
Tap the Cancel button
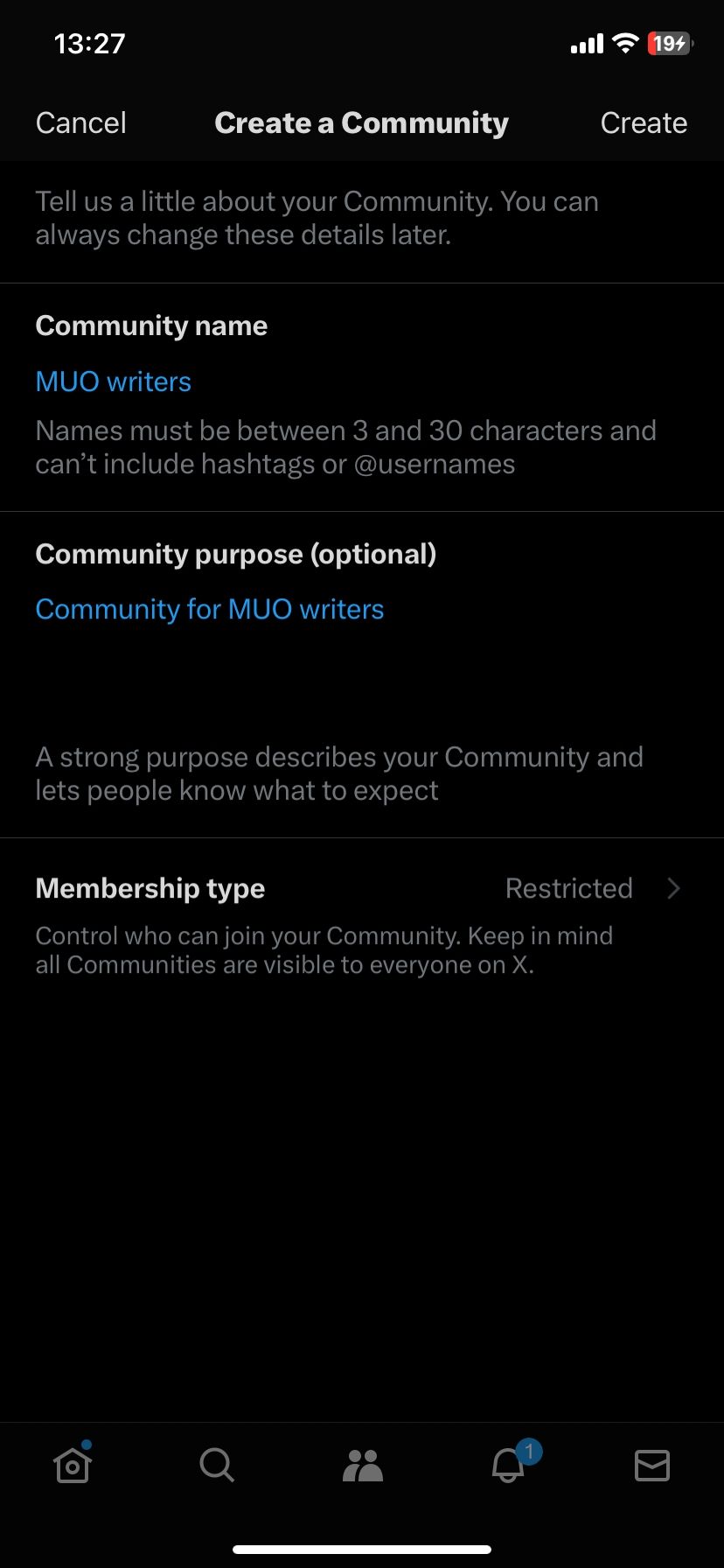80,122
